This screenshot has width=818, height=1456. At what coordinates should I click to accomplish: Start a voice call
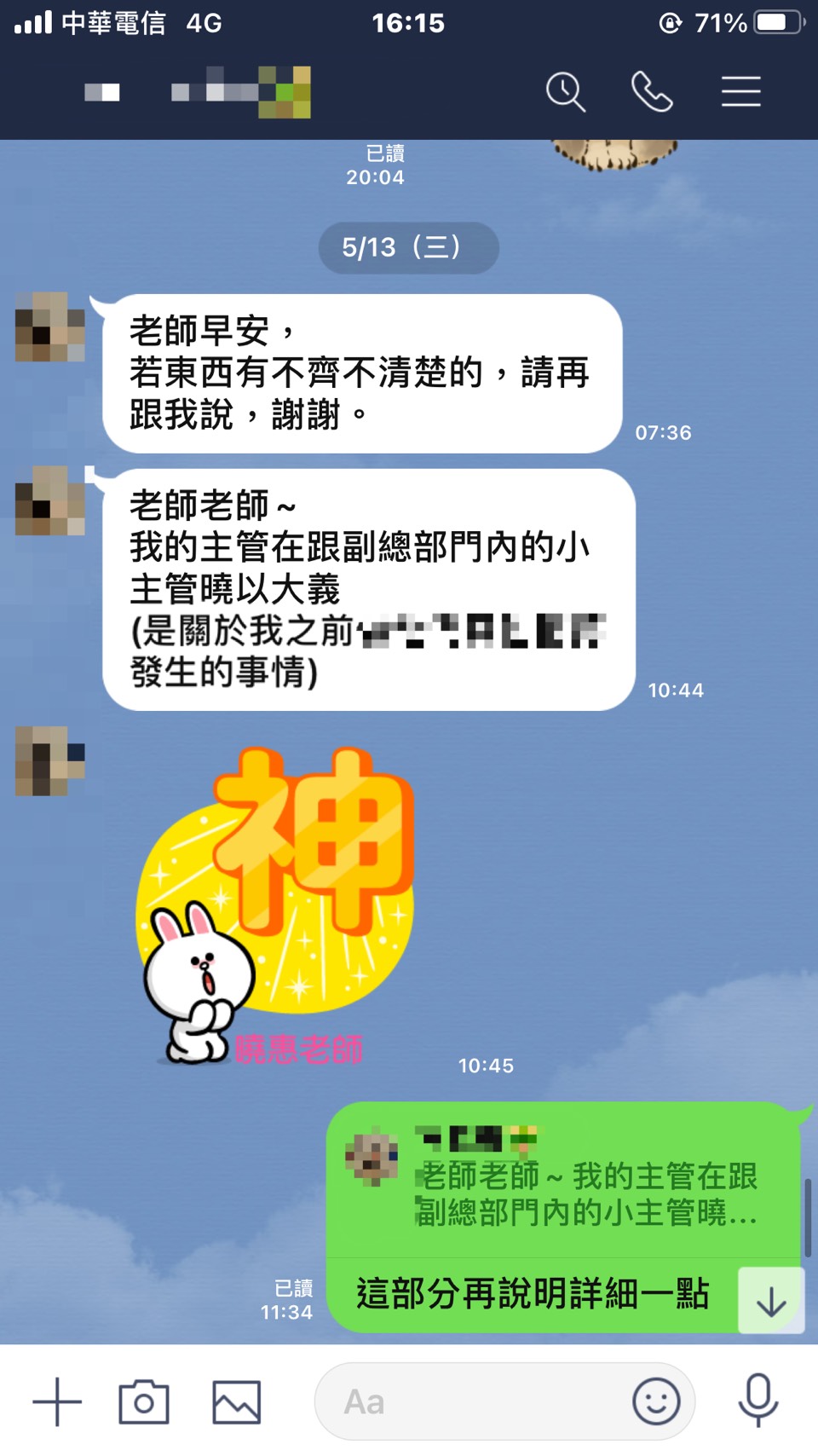(652, 91)
